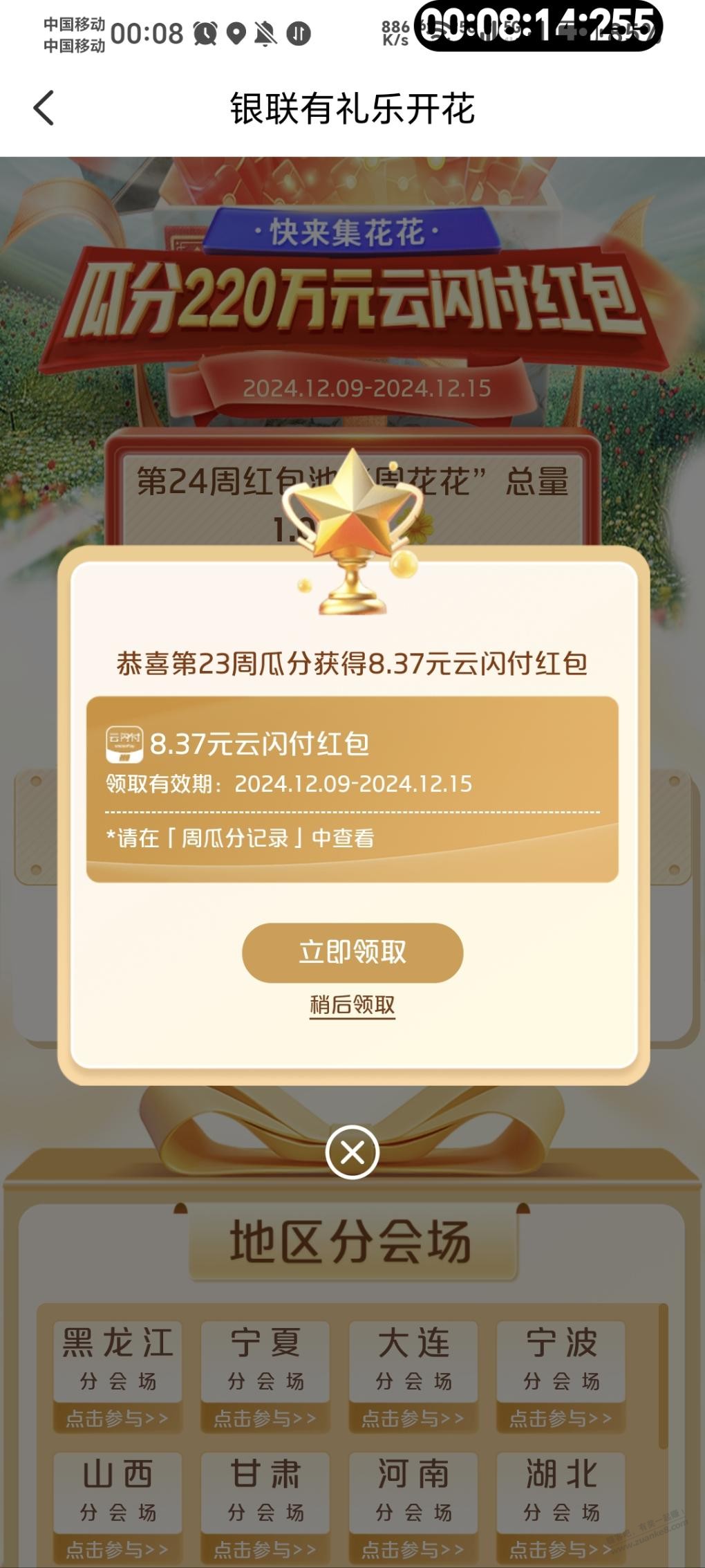
Task: Open the 宁波 分会场 tile
Action: click(561, 1375)
